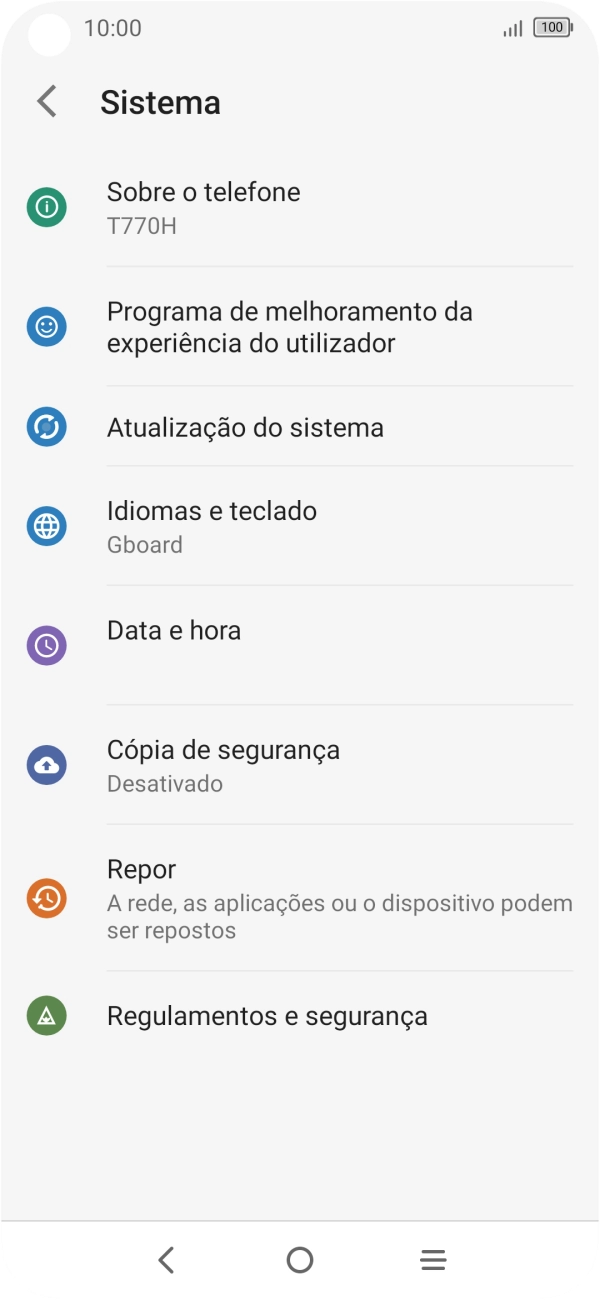This screenshot has width=600, height=1300.
Task: Tap the system home button
Action: tap(300, 1260)
